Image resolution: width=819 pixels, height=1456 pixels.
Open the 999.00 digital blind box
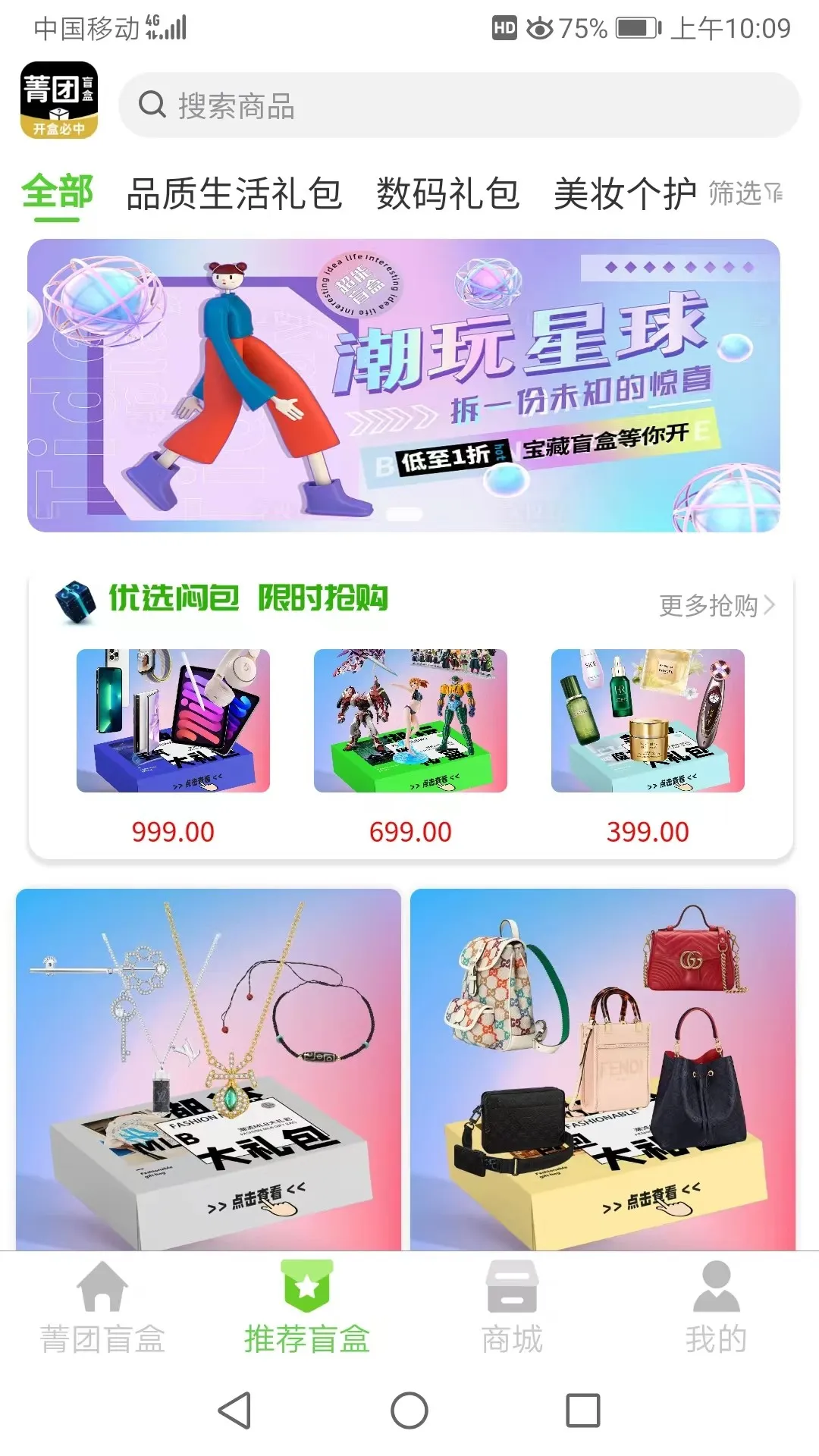173,720
